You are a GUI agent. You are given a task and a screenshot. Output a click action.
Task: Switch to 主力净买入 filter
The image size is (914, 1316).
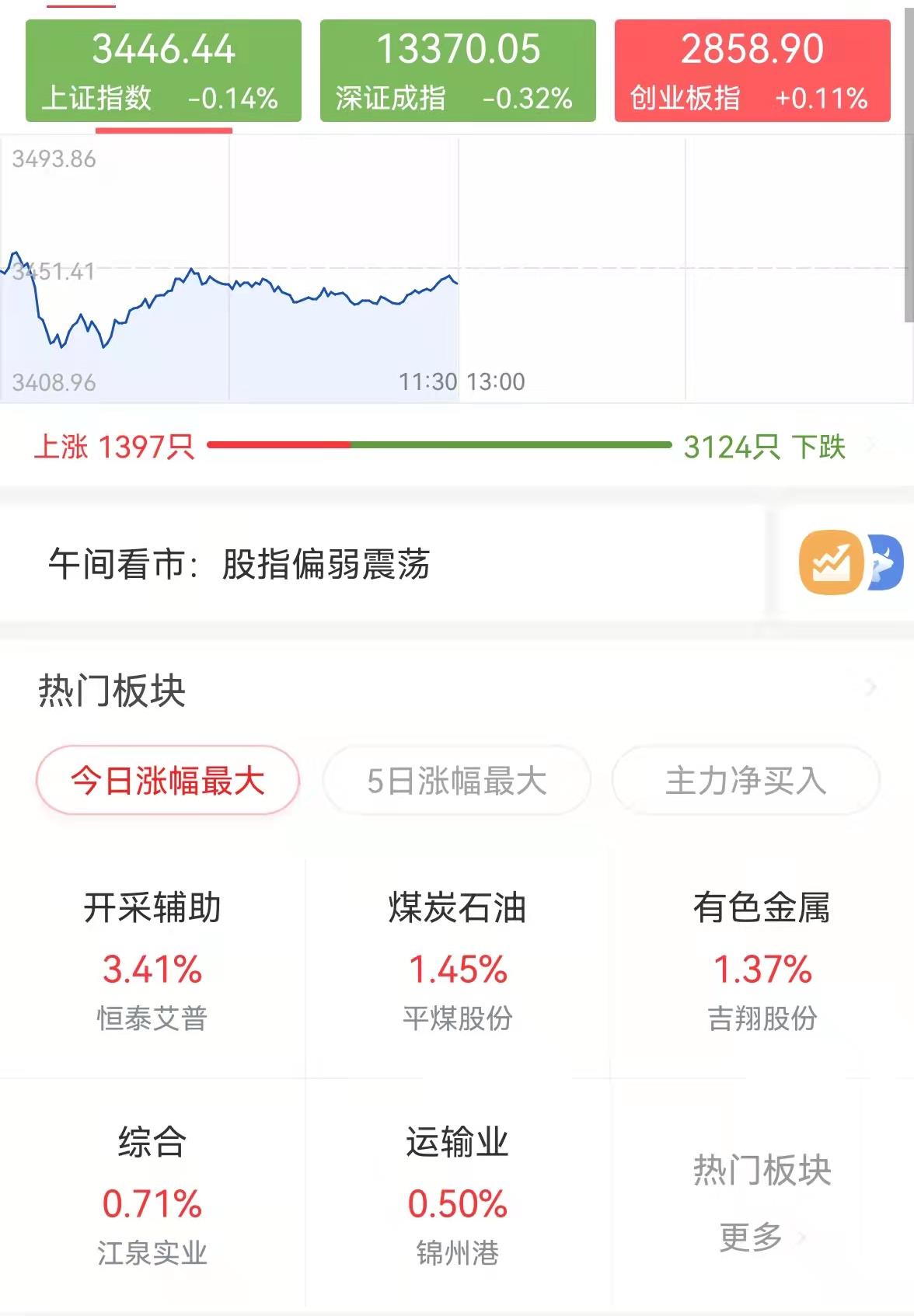click(x=745, y=781)
